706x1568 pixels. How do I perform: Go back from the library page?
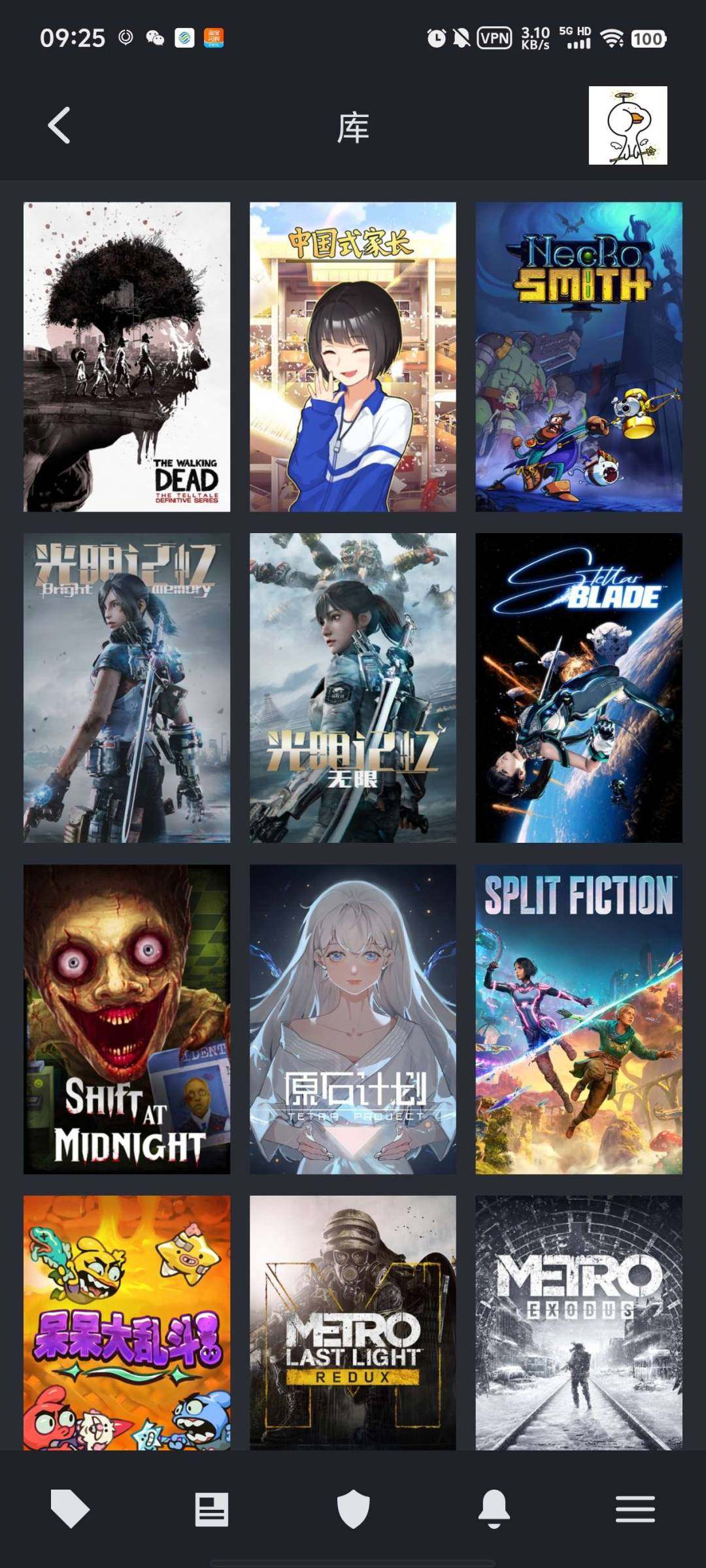coord(59,125)
